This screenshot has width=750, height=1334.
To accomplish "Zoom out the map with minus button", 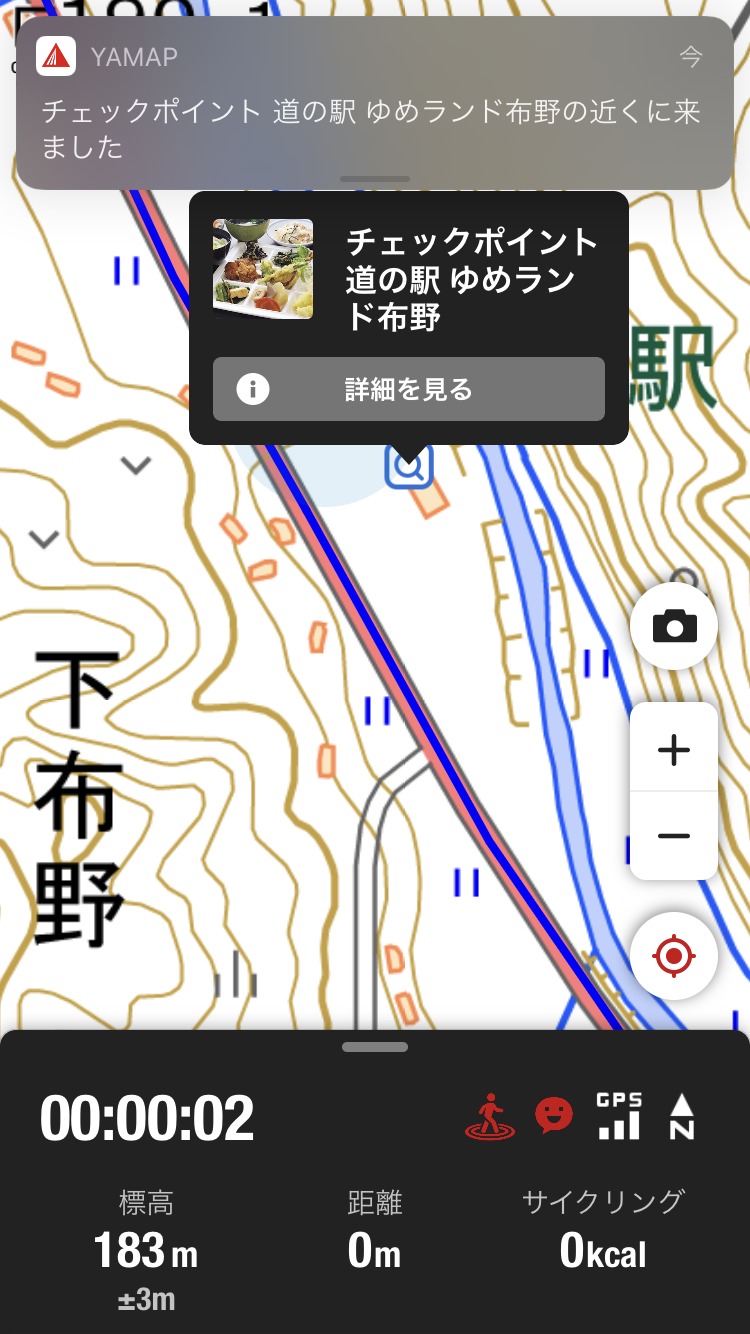I will (x=674, y=835).
